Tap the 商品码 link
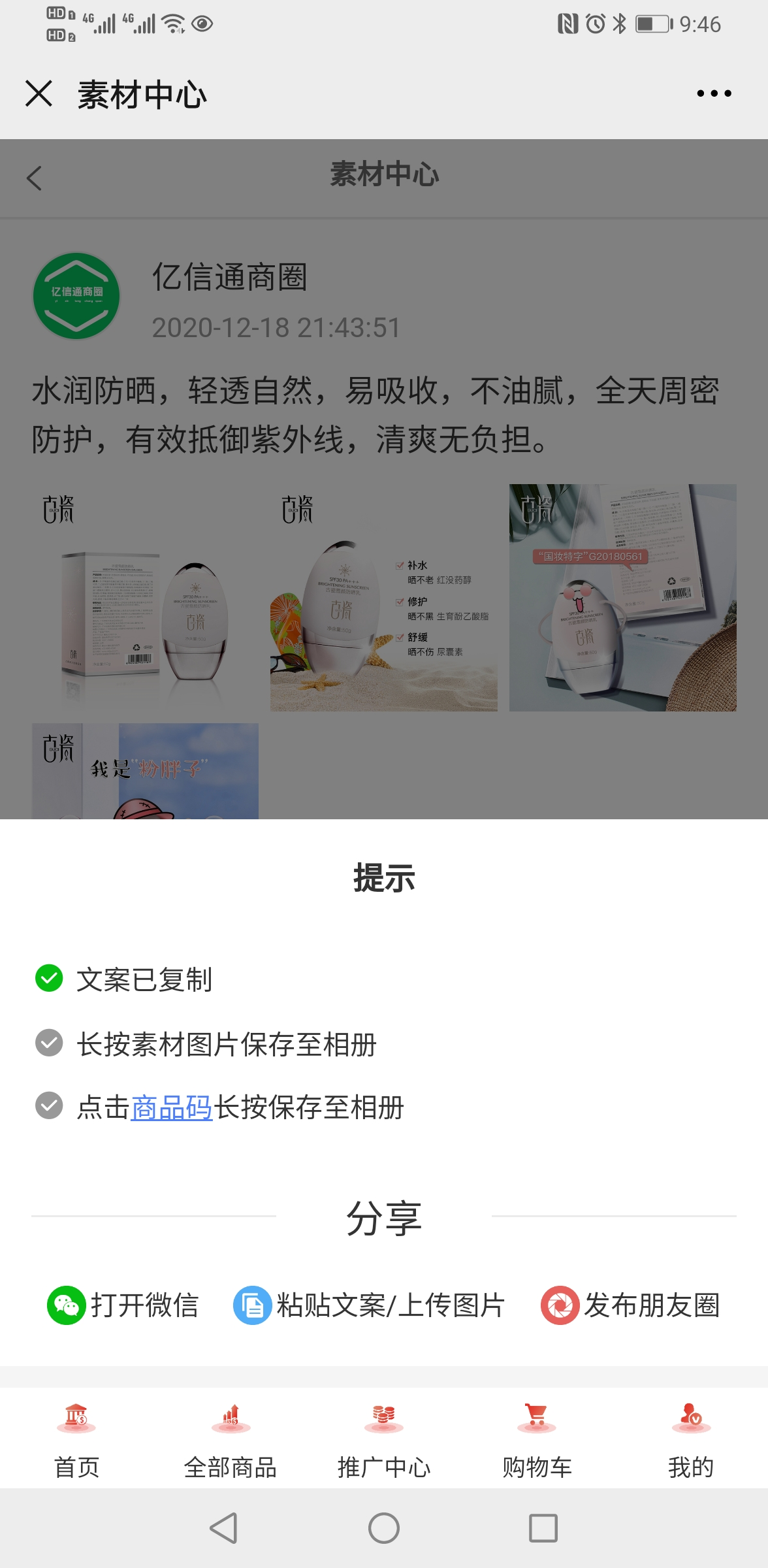Screen dimensions: 768x1568 pyautogui.click(x=171, y=1107)
